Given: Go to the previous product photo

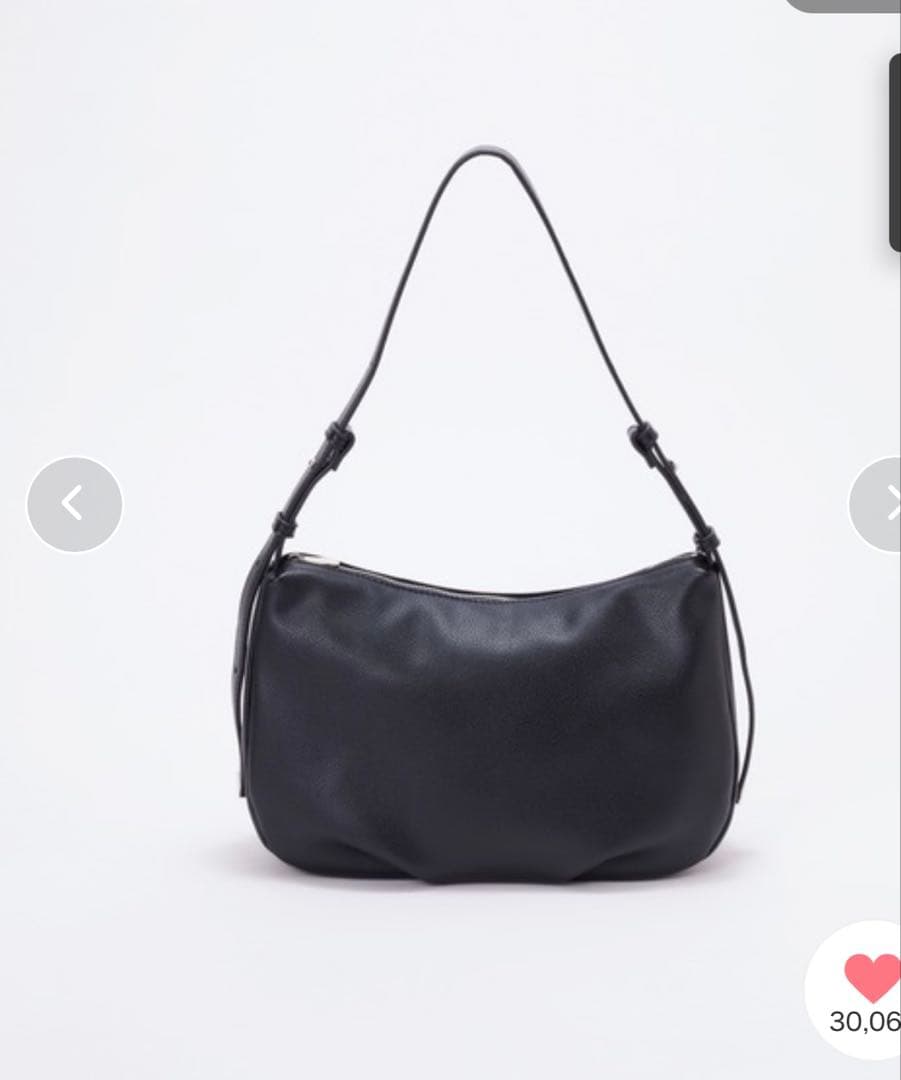Looking at the screenshot, I should tap(74, 504).
